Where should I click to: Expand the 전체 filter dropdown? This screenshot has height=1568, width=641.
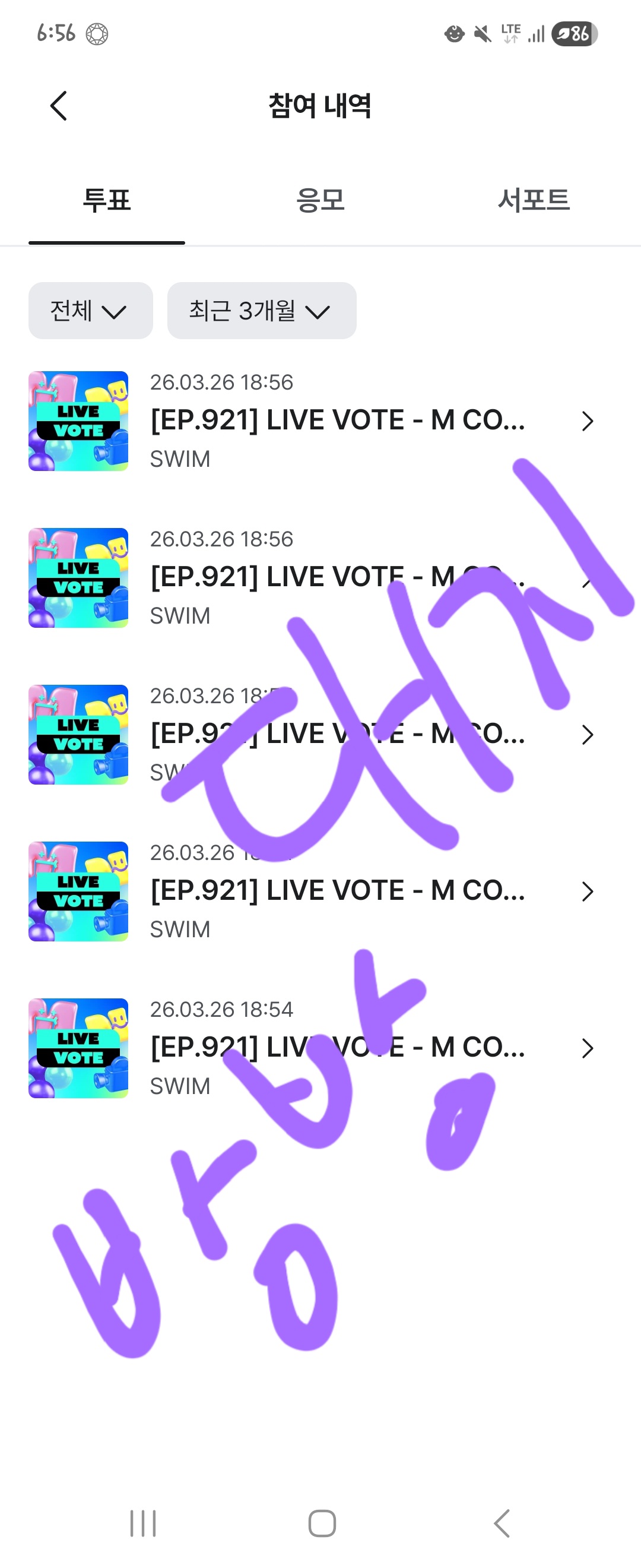coord(90,311)
